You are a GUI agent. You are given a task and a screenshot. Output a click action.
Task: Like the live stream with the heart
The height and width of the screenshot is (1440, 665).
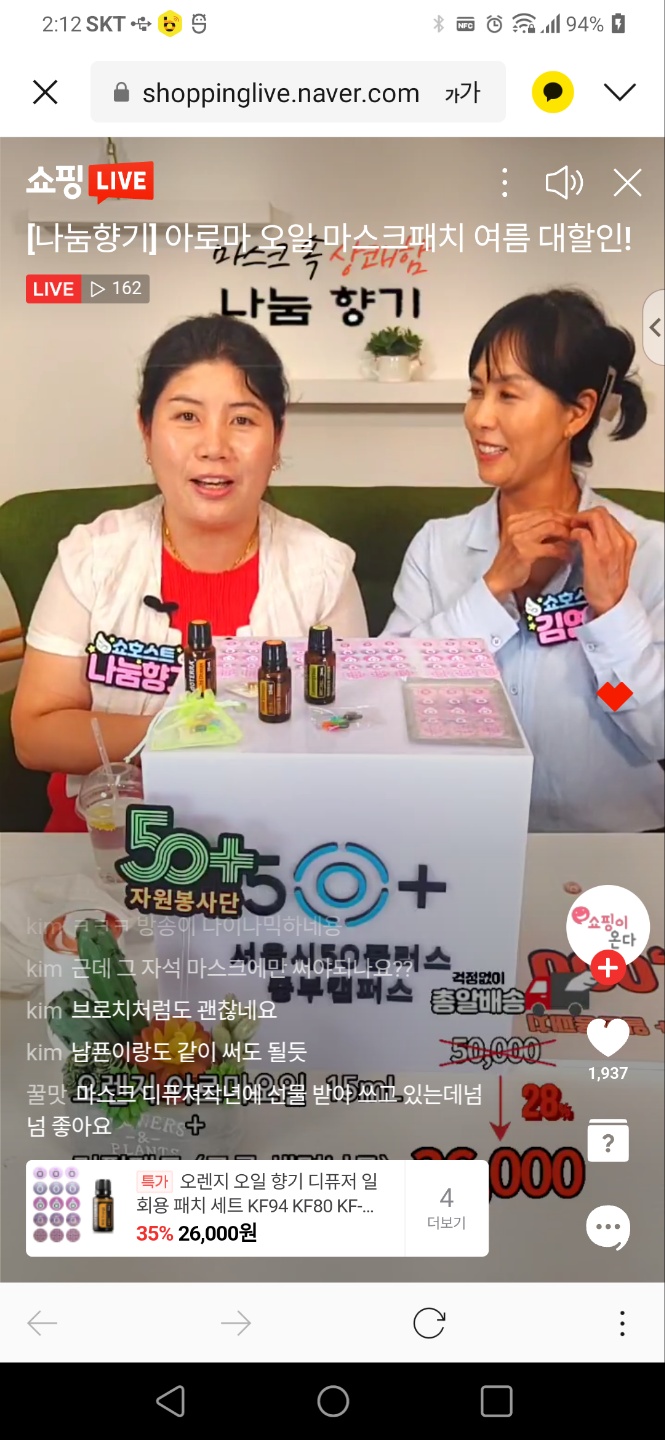608,1038
